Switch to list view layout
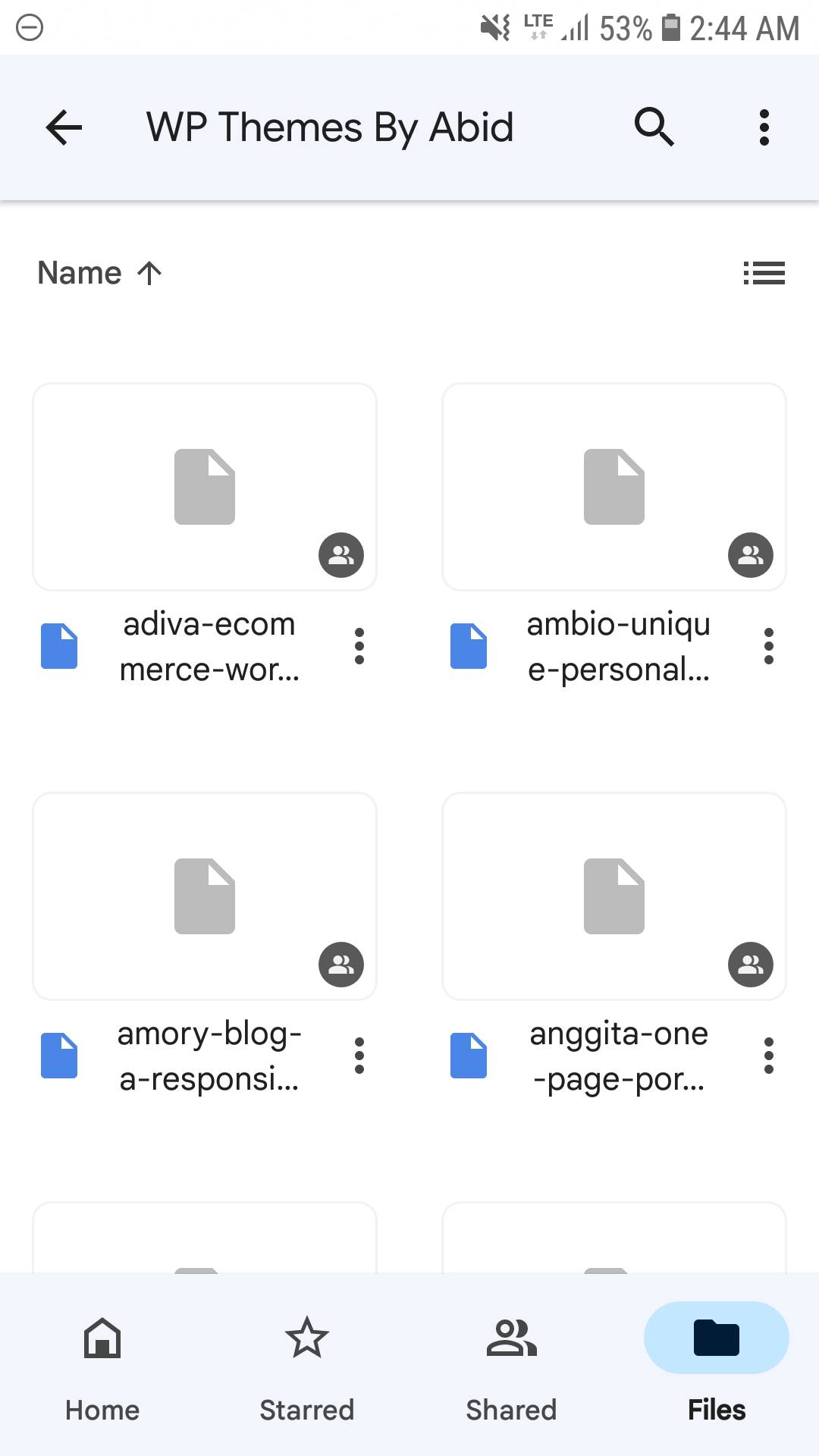This screenshot has height=1456, width=819. coord(764,273)
